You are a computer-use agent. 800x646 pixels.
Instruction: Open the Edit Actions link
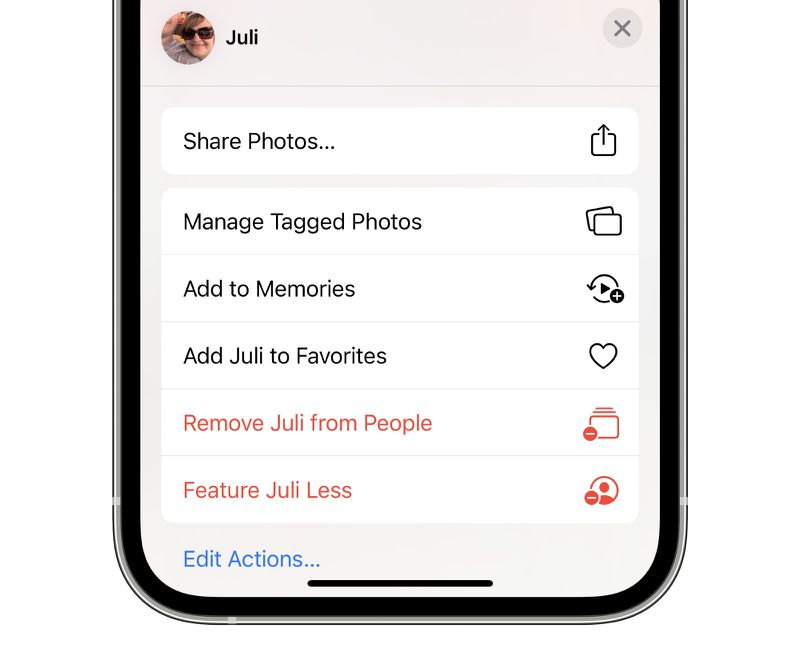252,559
